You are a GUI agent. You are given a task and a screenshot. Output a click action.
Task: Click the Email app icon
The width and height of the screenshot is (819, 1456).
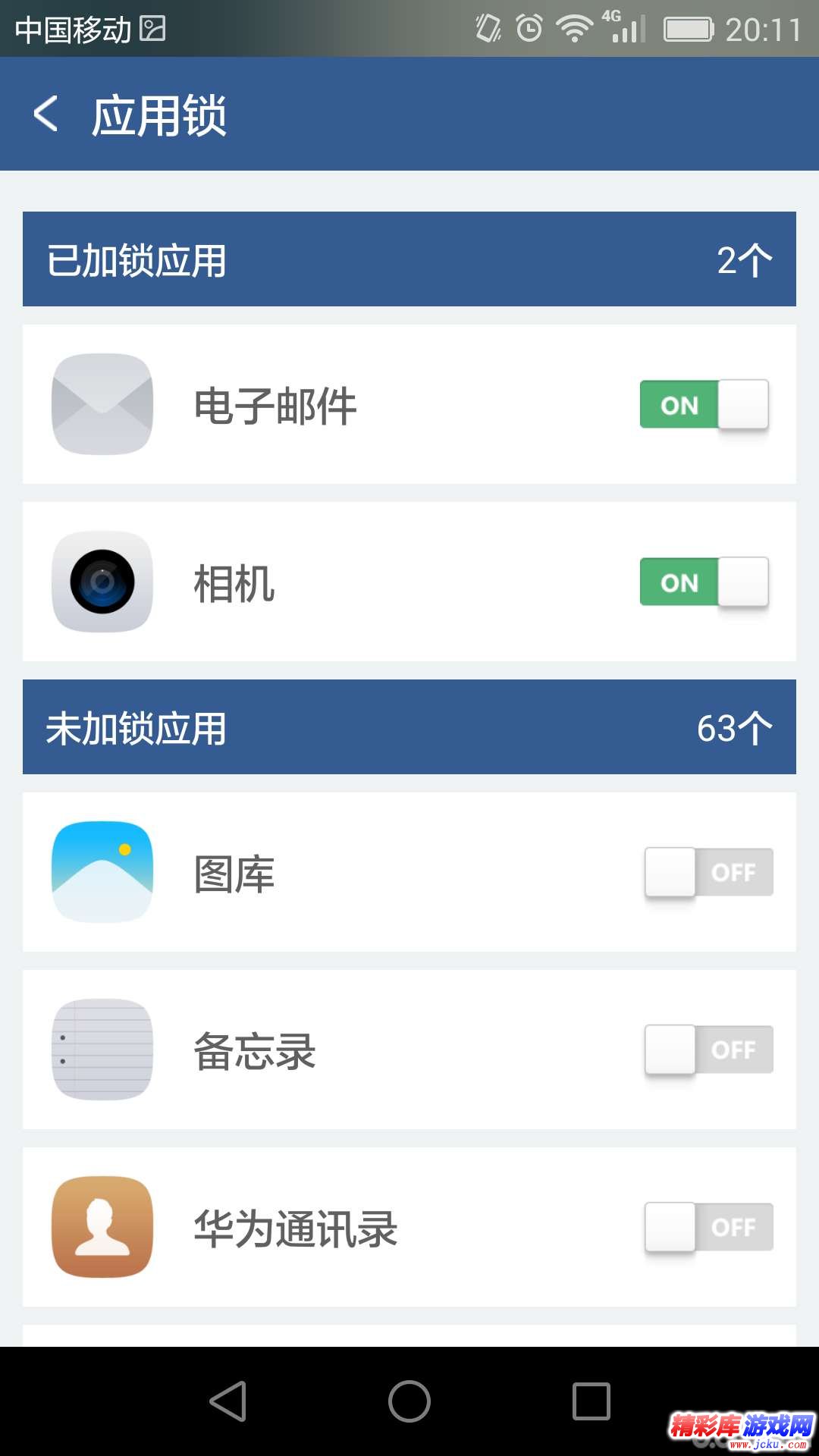click(x=102, y=404)
